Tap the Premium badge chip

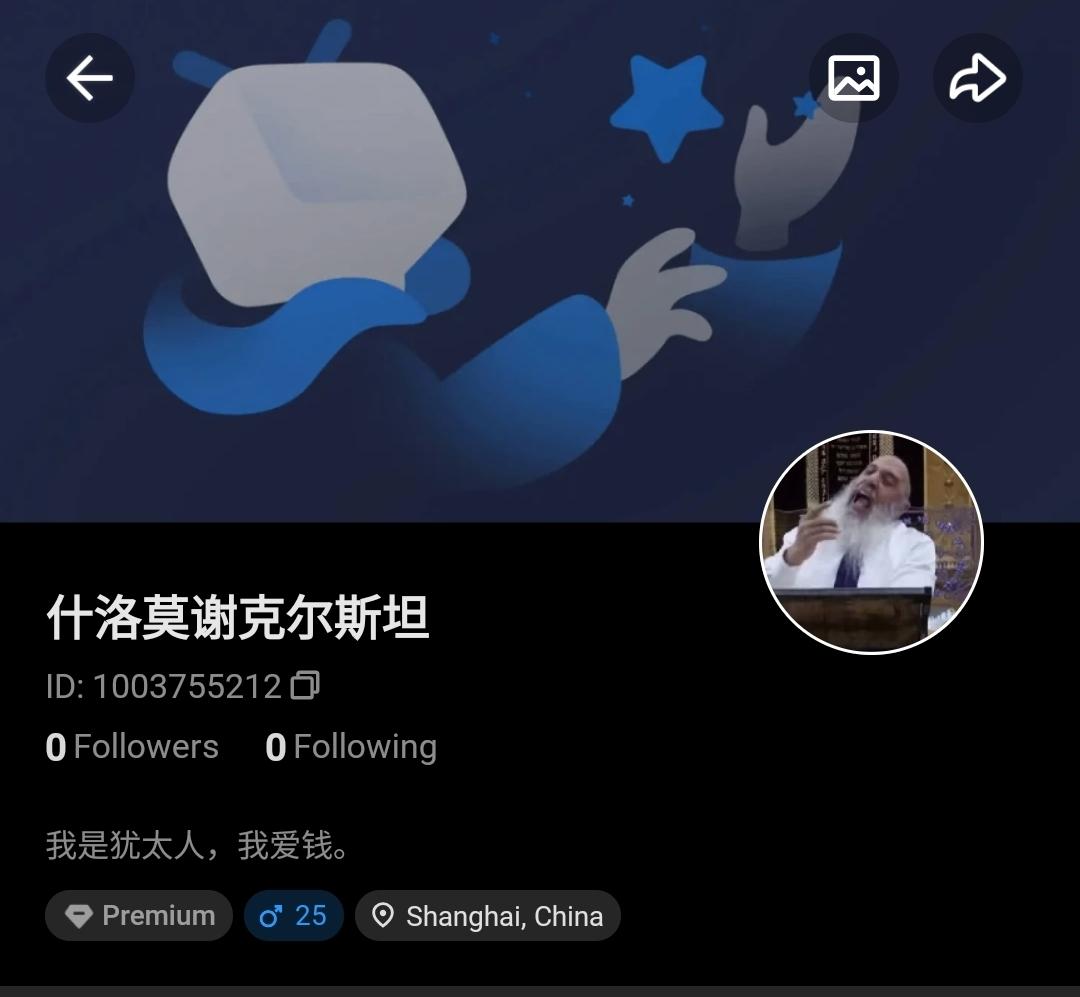[x=139, y=915]
